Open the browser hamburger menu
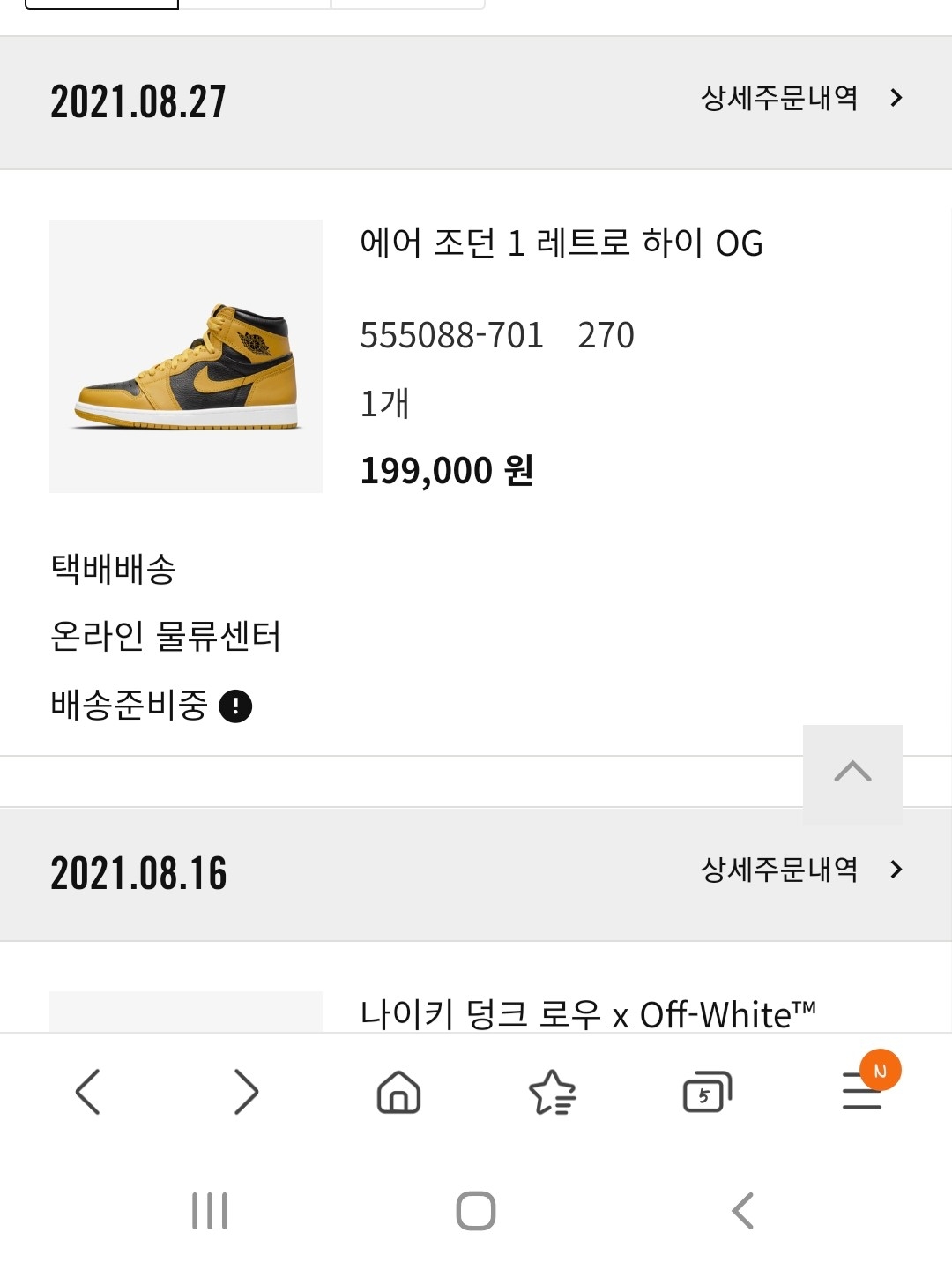952x1270 pixels. pyautogui.click(x=862, y=1092)
